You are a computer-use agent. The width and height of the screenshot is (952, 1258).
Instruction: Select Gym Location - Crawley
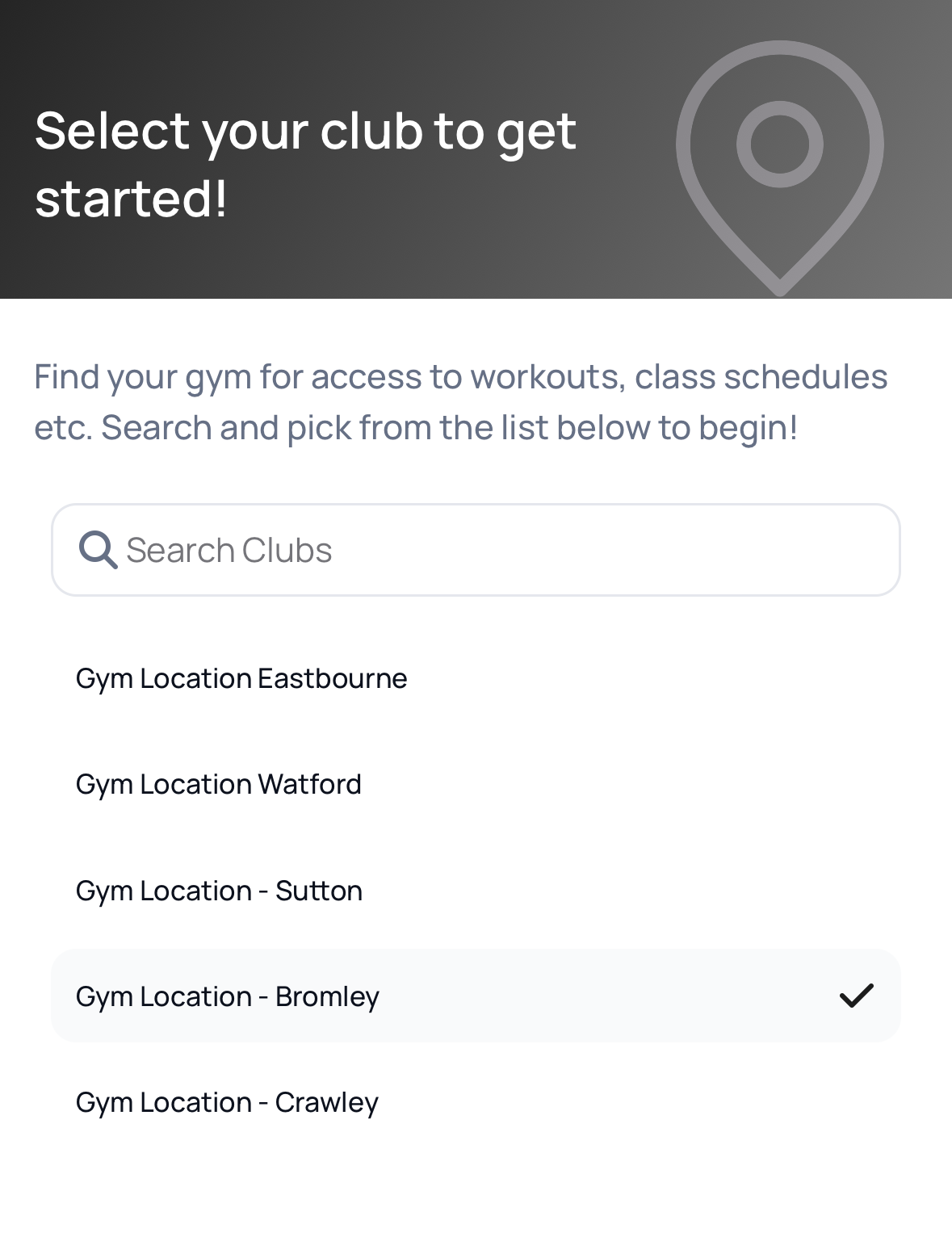[x=476, y=1102]
